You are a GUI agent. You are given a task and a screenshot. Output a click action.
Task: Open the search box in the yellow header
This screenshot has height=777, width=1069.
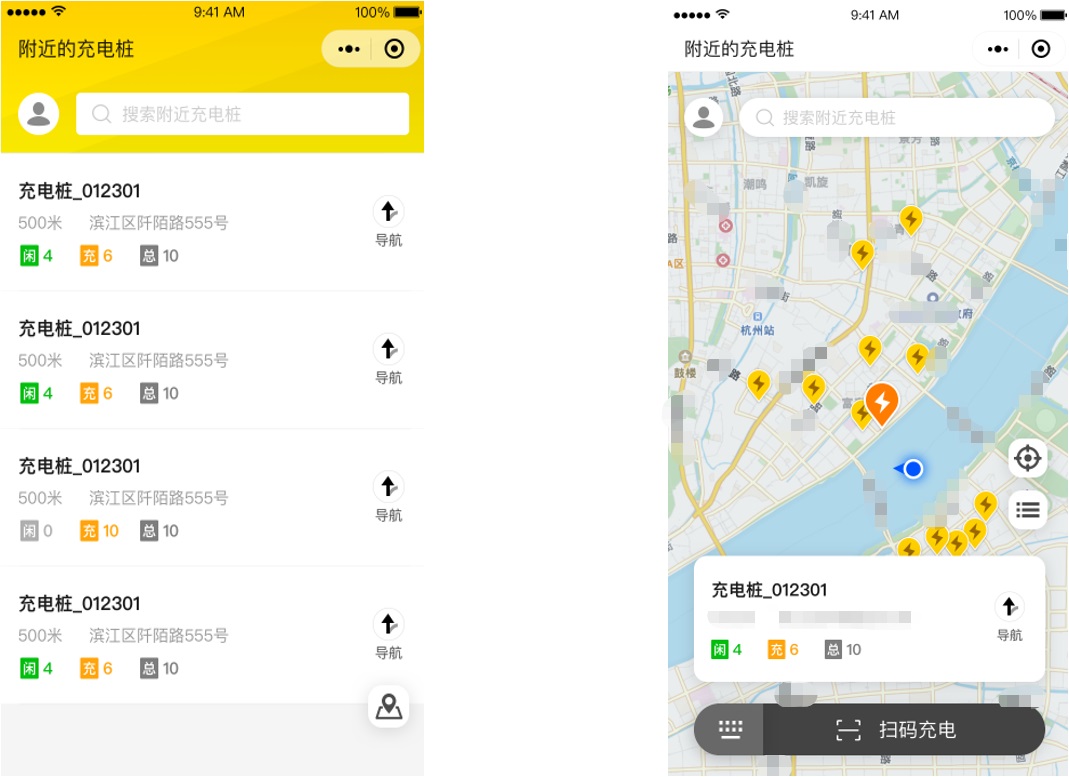click(x=242, y=114)
